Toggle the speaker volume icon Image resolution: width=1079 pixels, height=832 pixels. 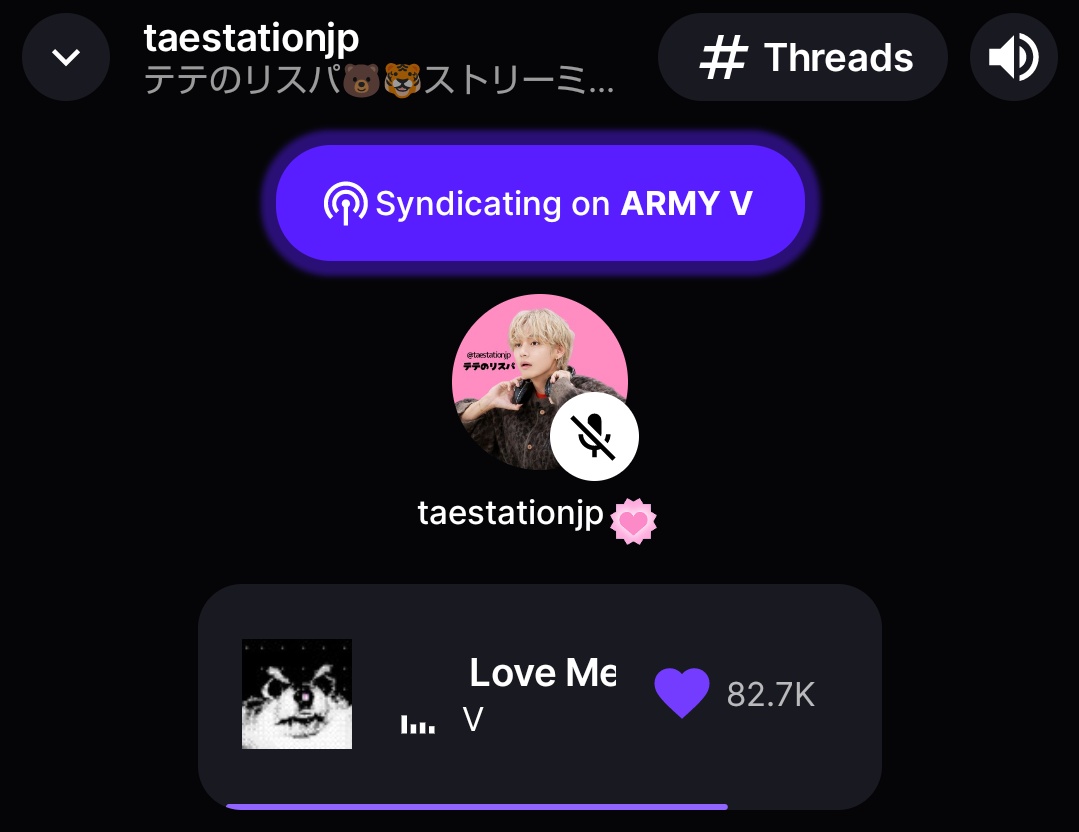click(x=1013, y=58)
